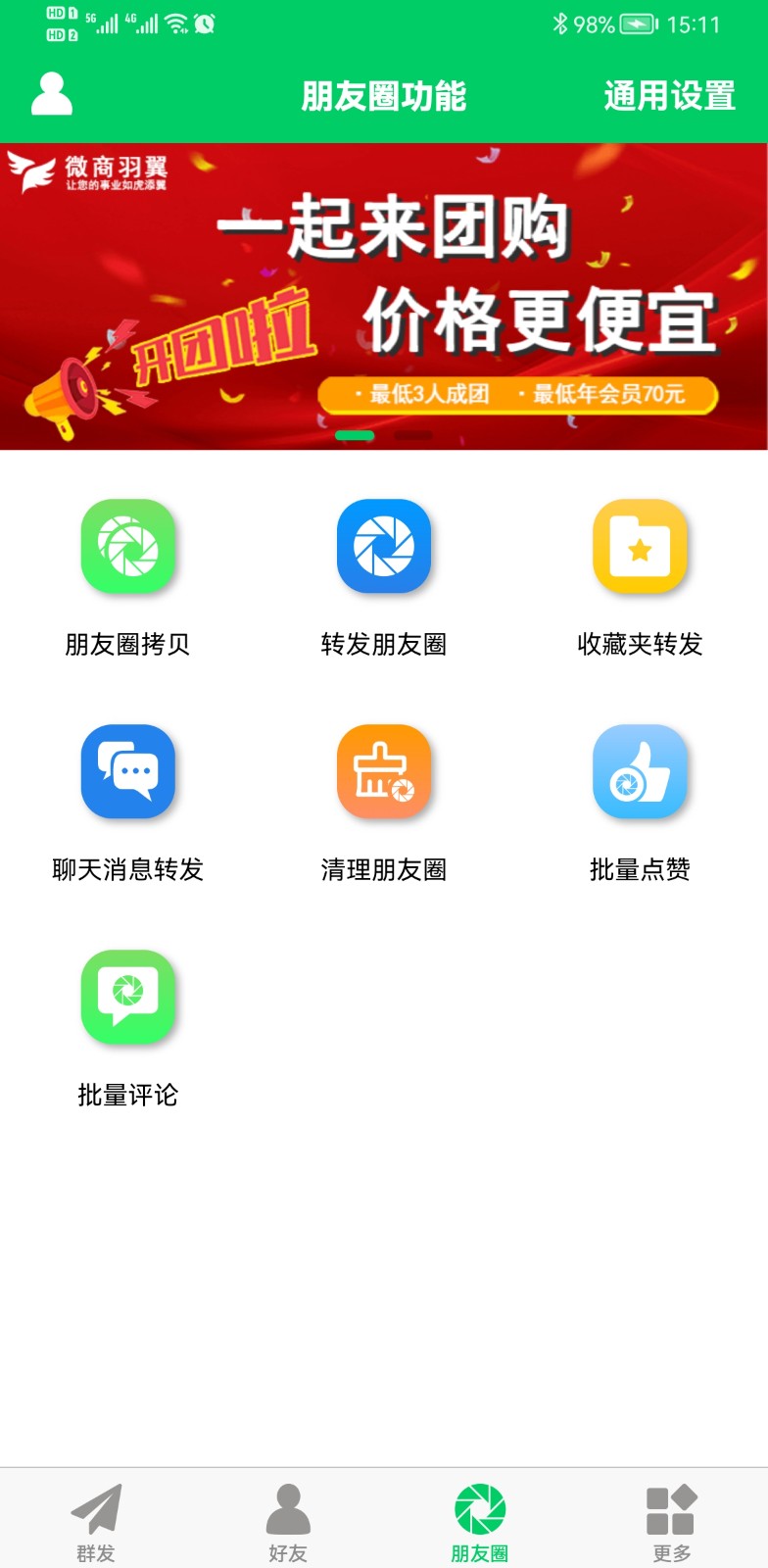Image resolution: width=768 pixels, height=1568 pixels.
Task: Tap the second banner page indicator
Action: point(413,435)
